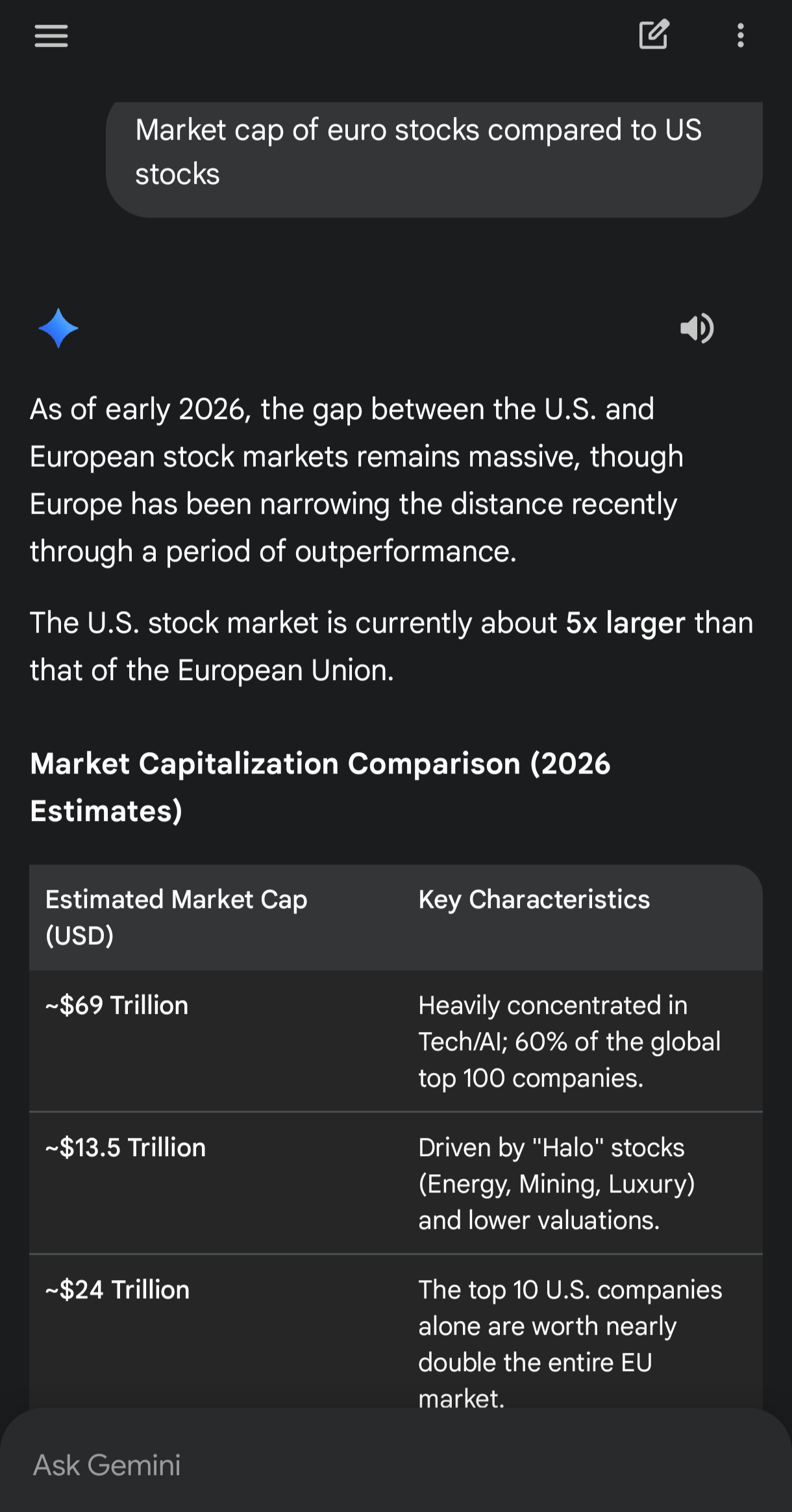792x1512 pixels.
Task: Open the three-dot overflow menu
Action: [740, 35]
